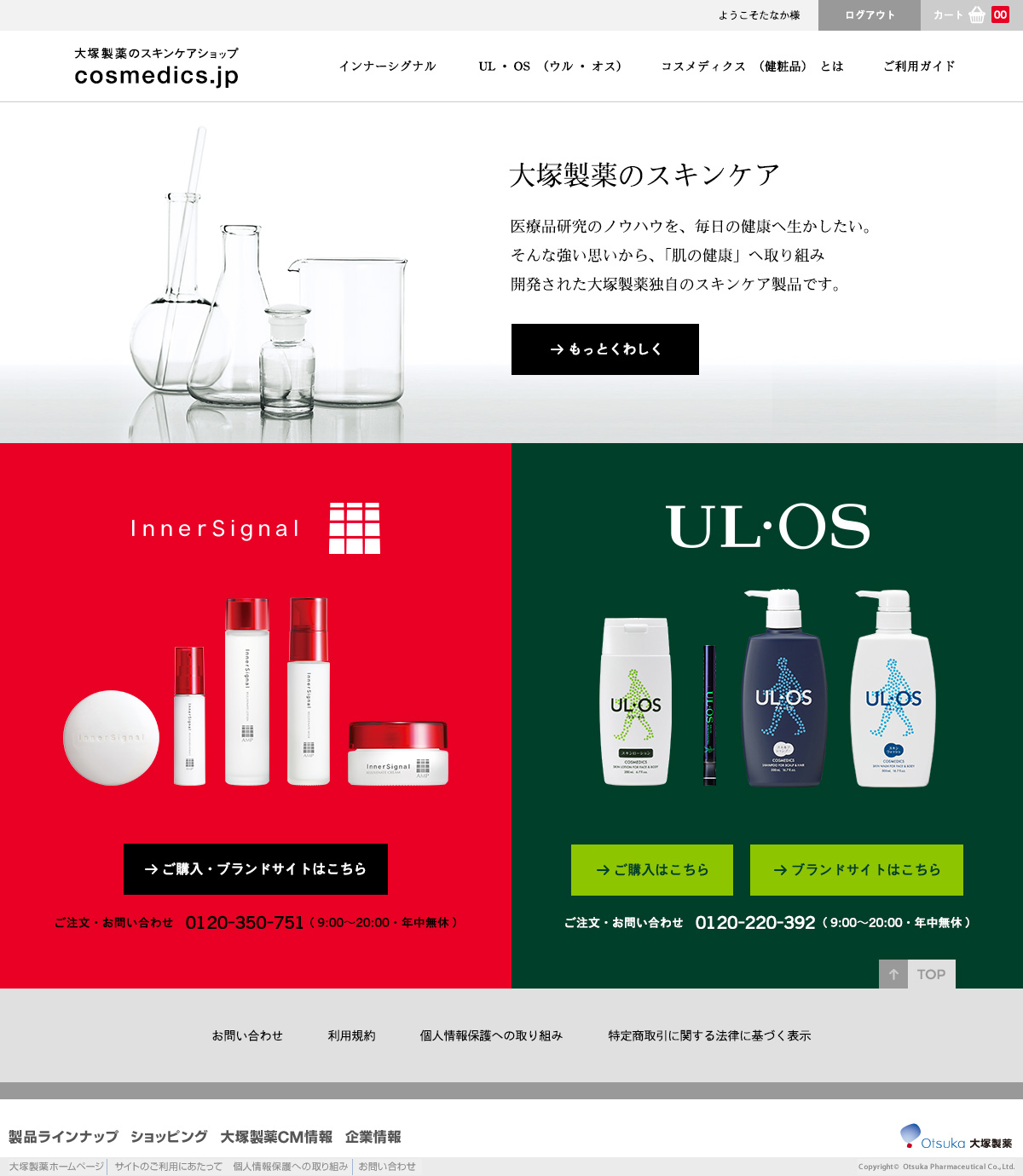Open the インナーシグナル menu item
This screenshot has height=1176, width=1023.
pyautogui.click(x=387, y=66)
